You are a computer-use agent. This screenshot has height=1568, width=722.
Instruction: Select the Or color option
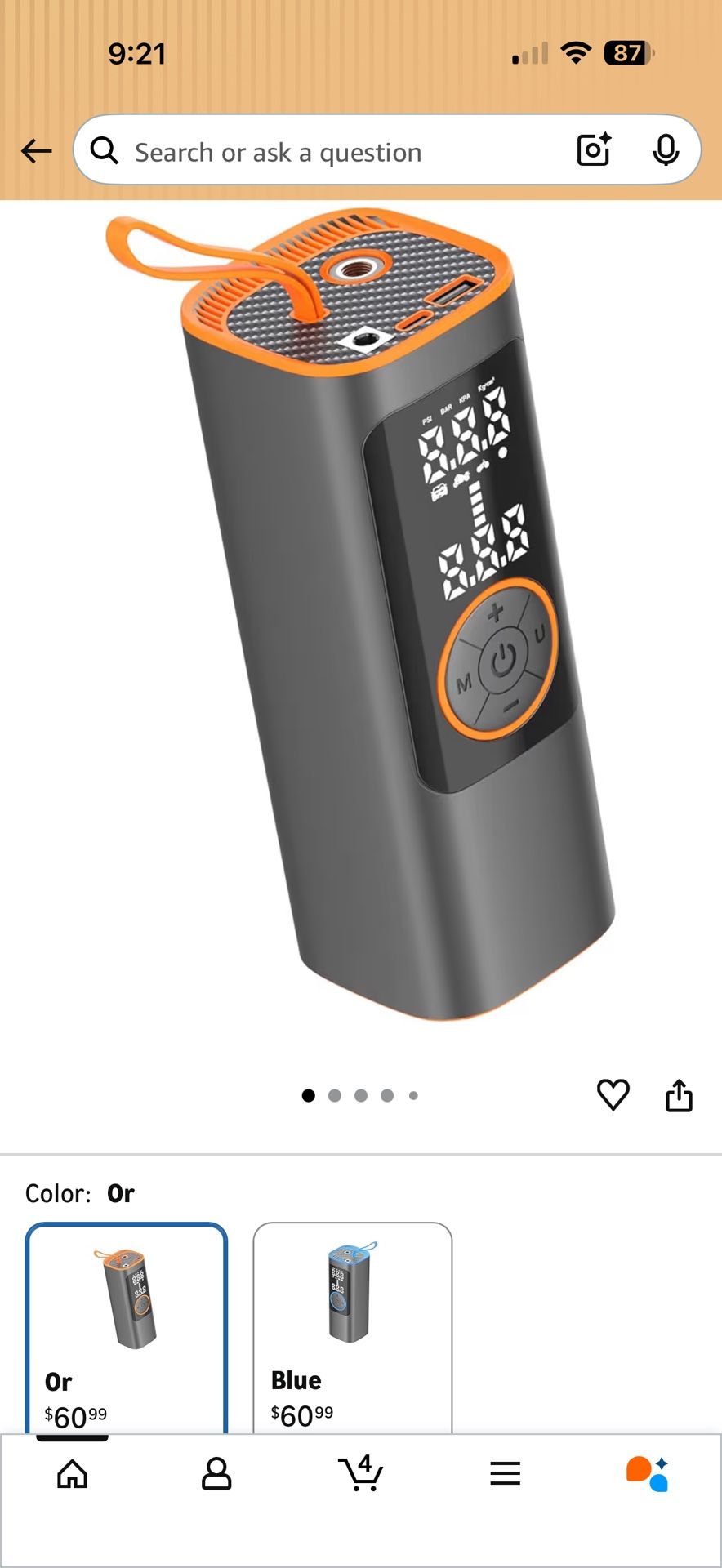tap(127, 1327)
